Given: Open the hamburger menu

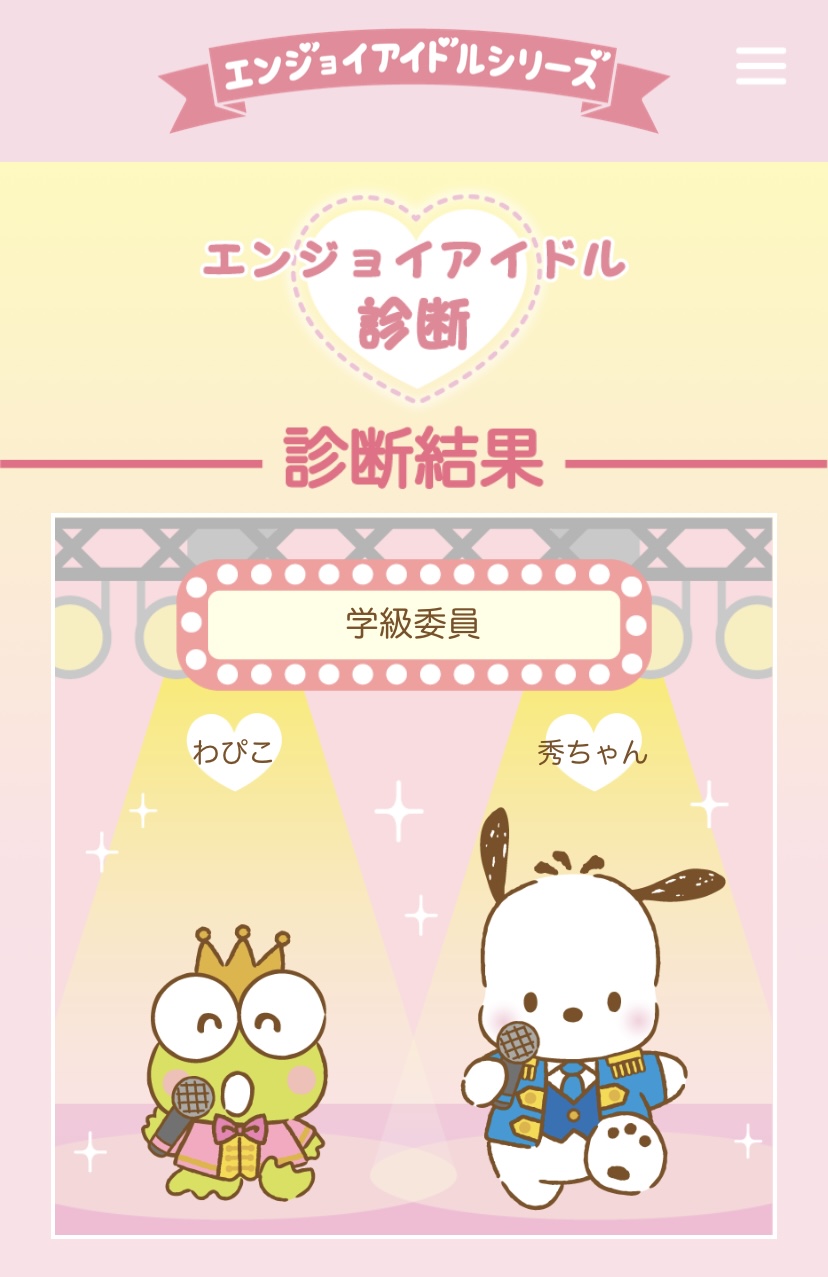Looking at the screenshot, I should pos(761,67).
